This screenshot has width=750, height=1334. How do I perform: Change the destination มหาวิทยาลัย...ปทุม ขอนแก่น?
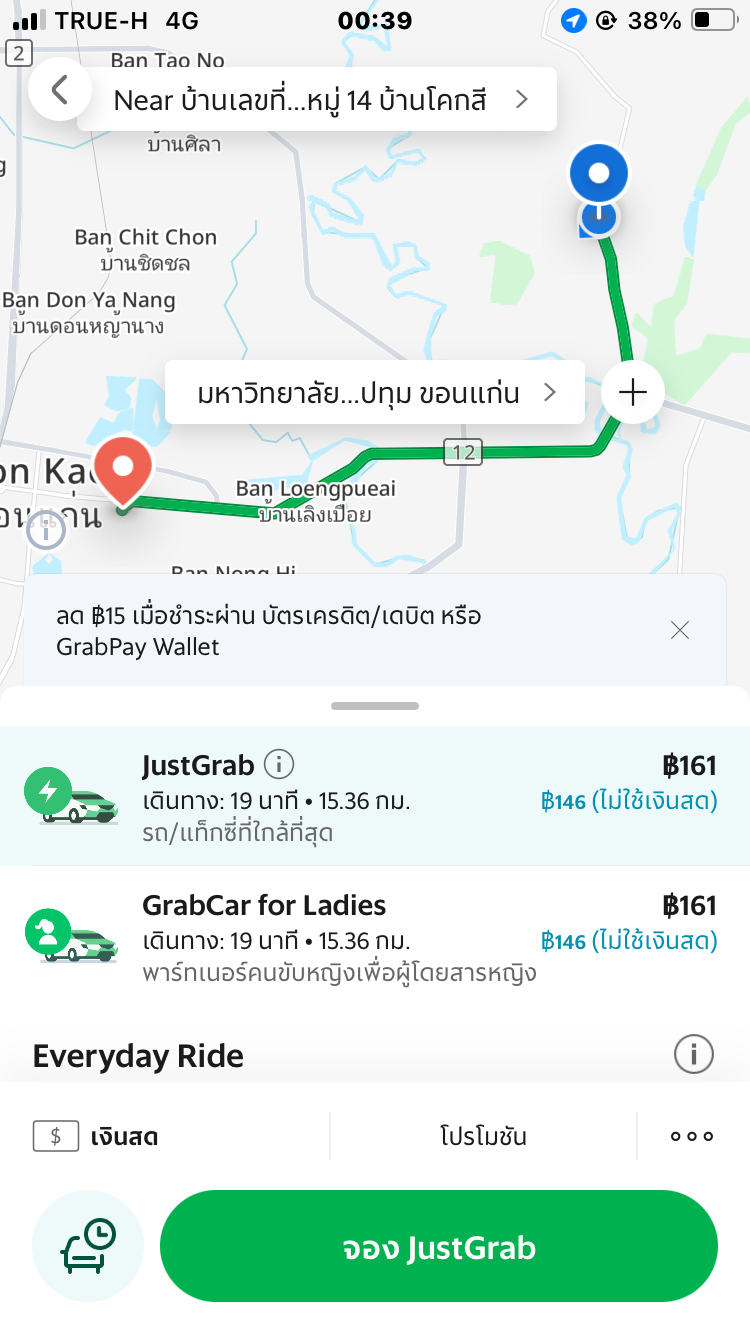tap(375, 392)
